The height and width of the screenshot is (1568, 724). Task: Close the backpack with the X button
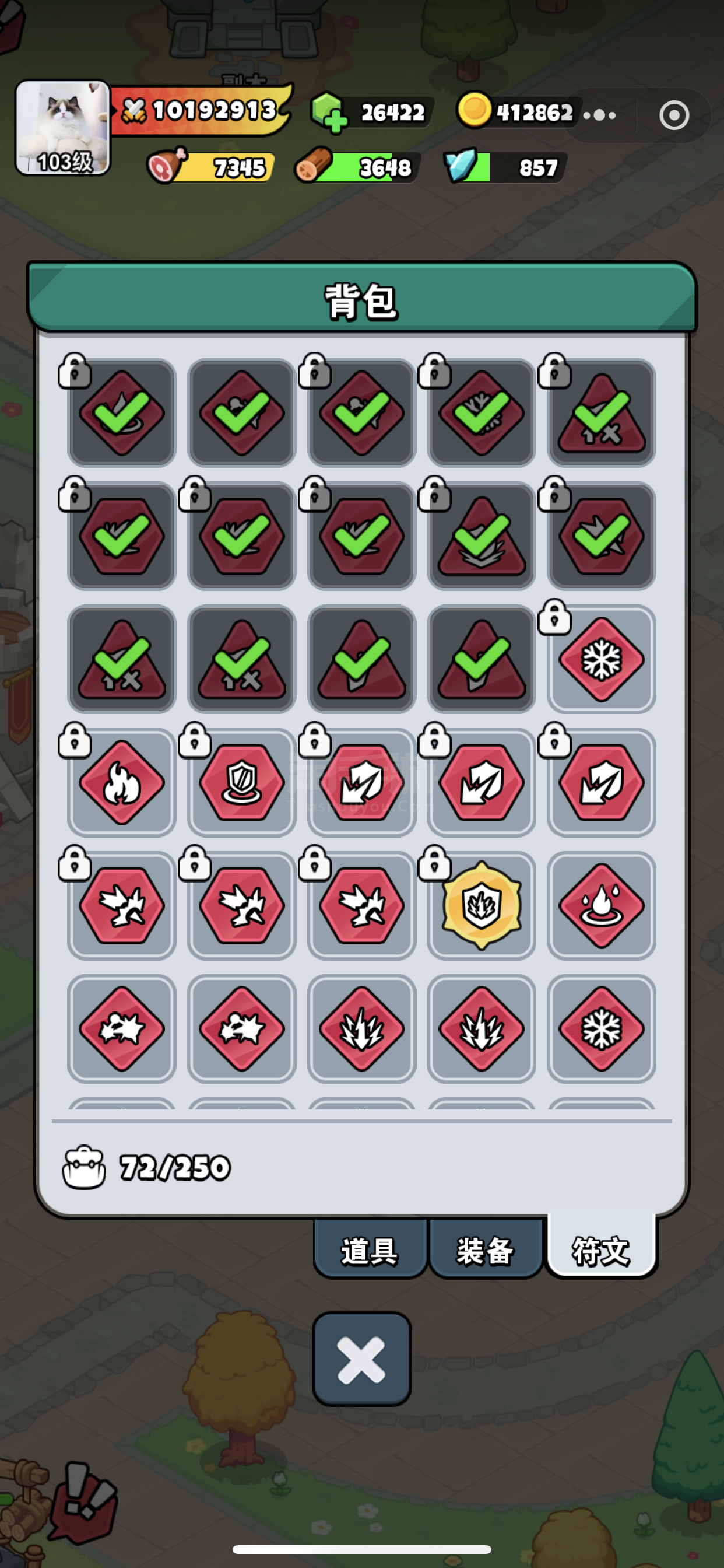[361, 1359]
